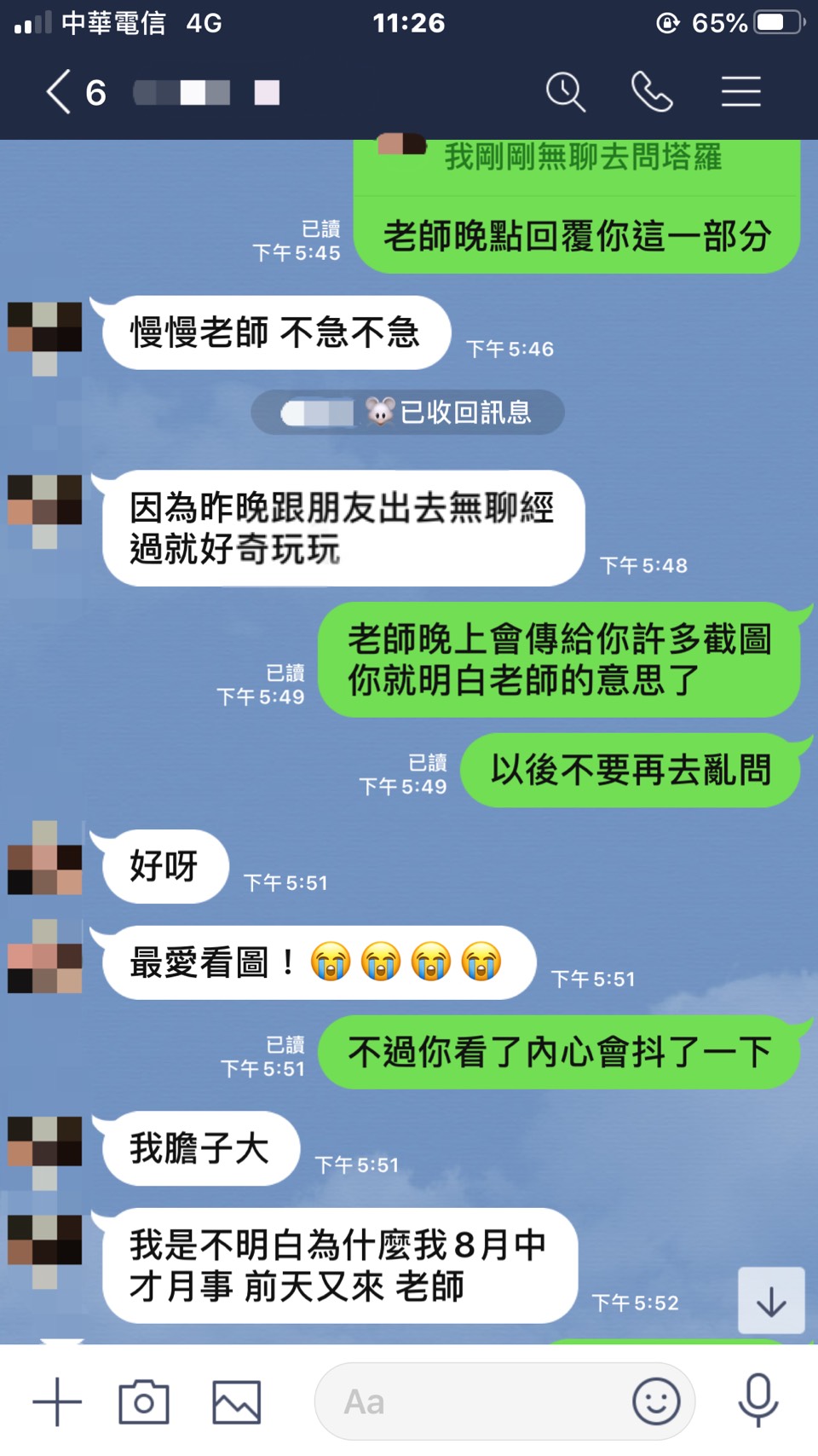Open the photo gallery picker
This screenshot has height=1456, width=818.
click(236, 1401)
